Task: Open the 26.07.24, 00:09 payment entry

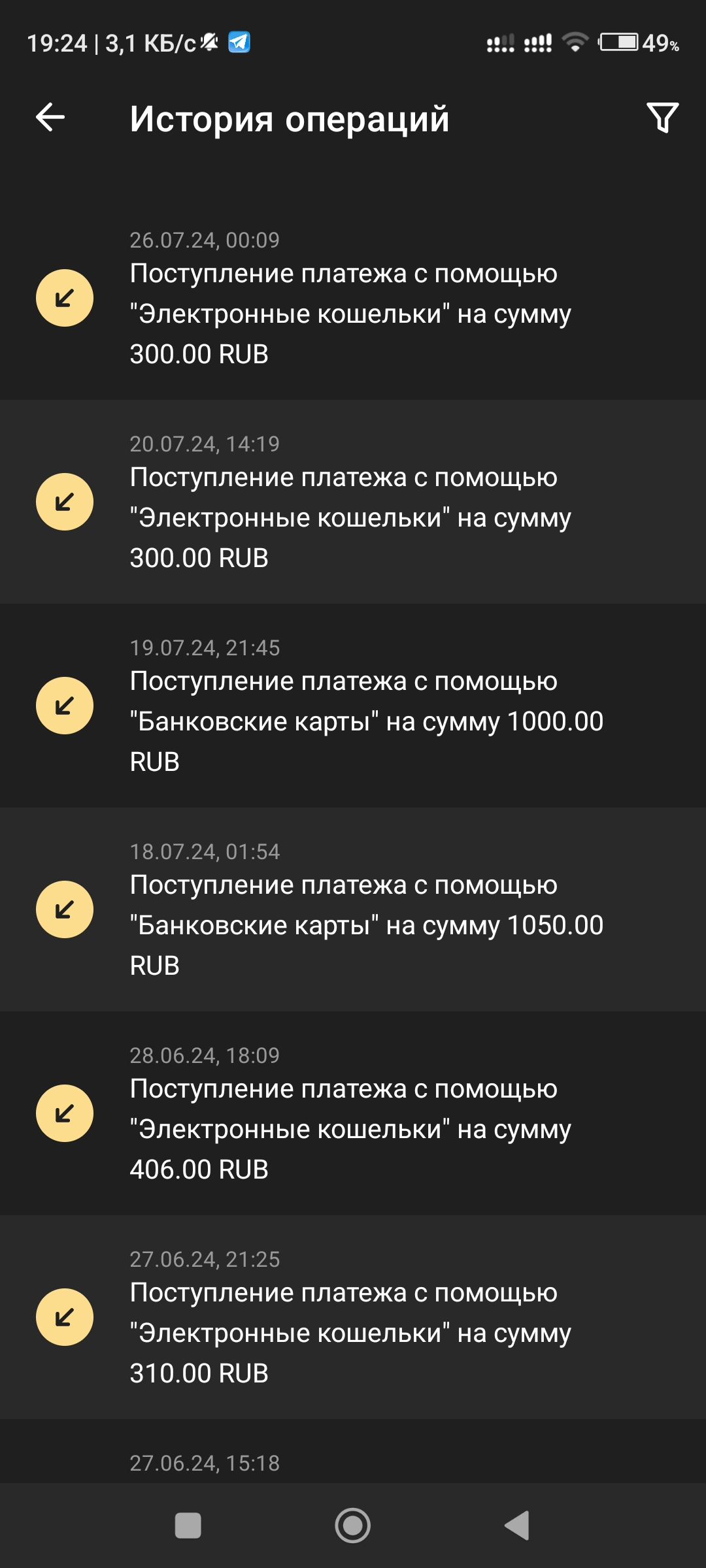Action: [353, 299]
